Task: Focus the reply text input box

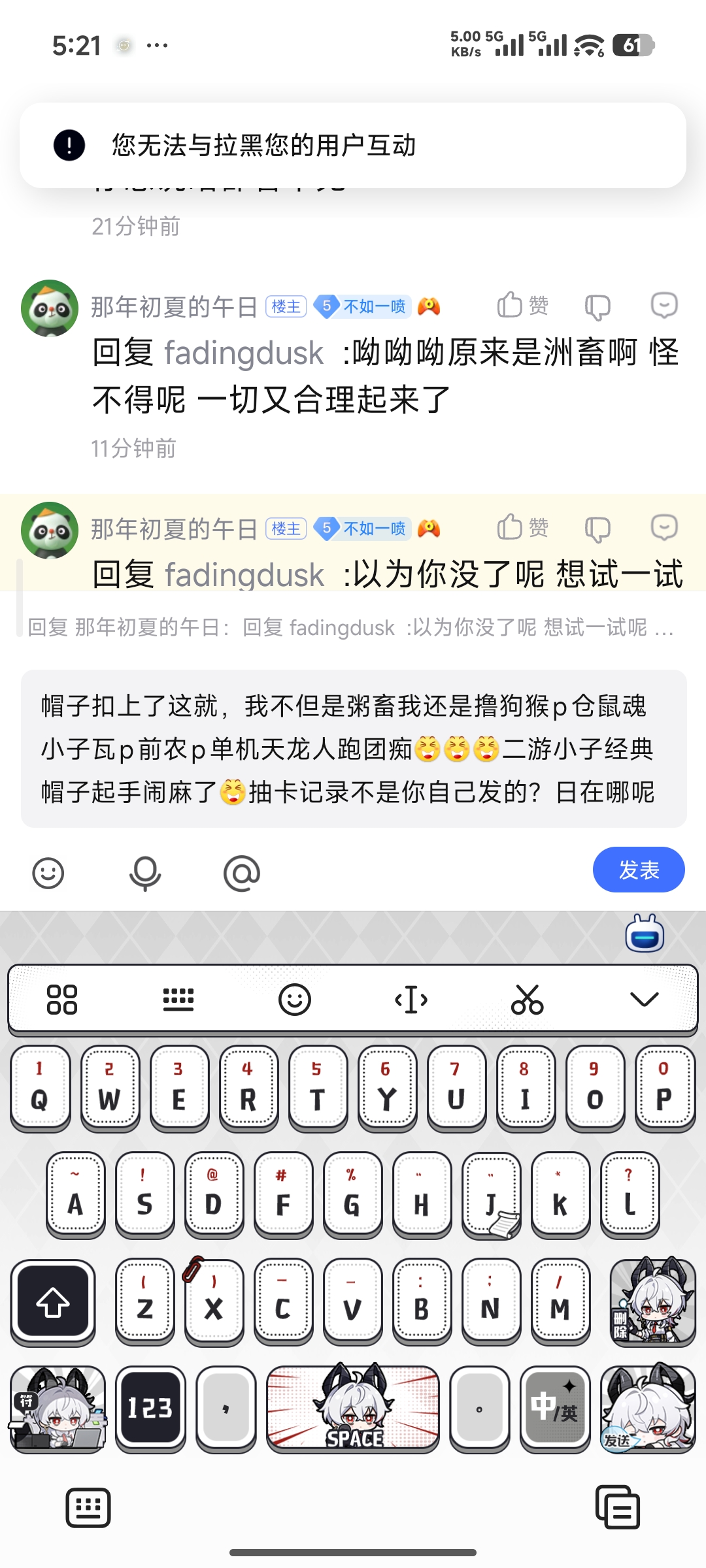Action: [x=353, y=749]
